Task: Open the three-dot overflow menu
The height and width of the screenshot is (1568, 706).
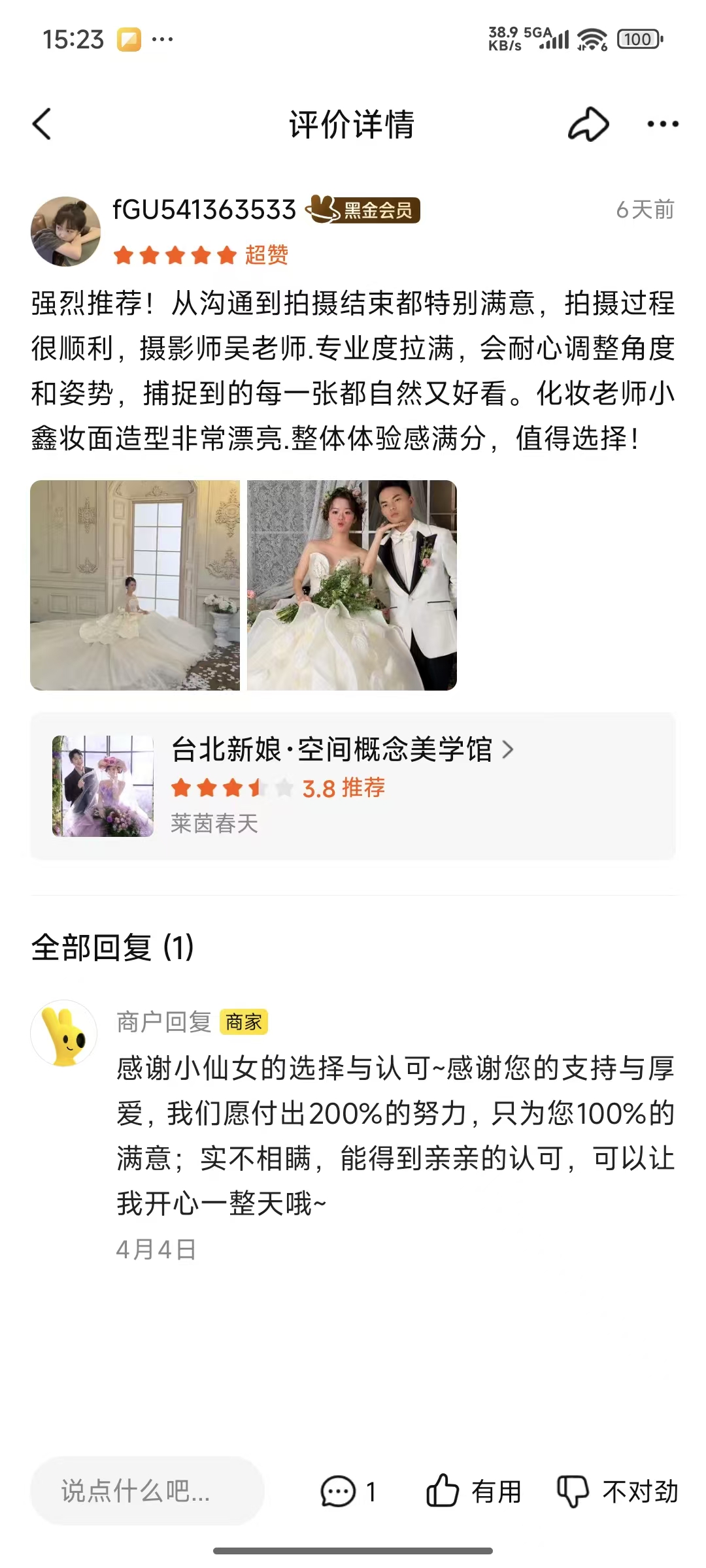Action: point(662,124)
